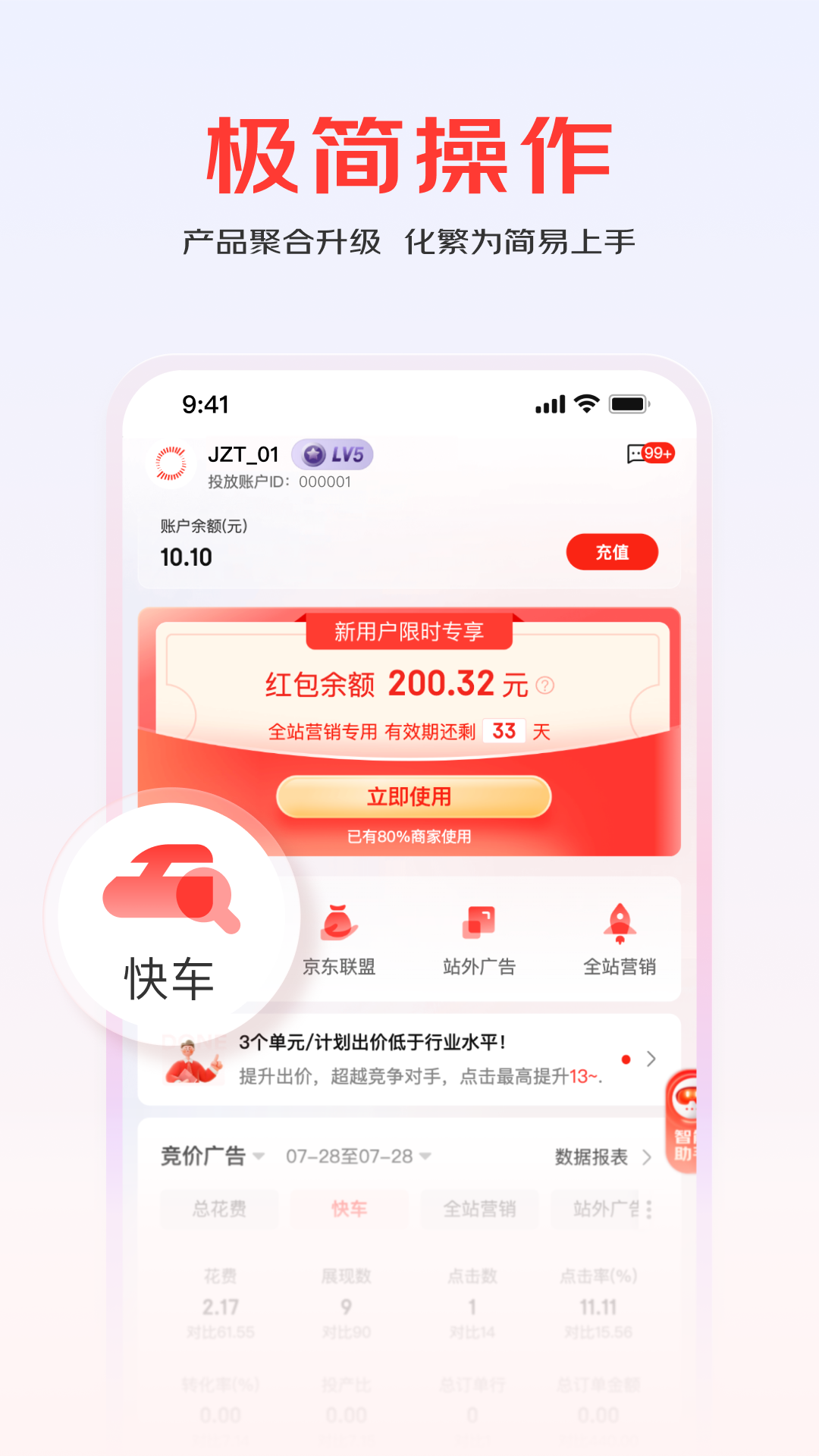Viewport: 819px width, 1456px height.
Task: Toggle the 总花费 metric selection
Action: 221,1207
